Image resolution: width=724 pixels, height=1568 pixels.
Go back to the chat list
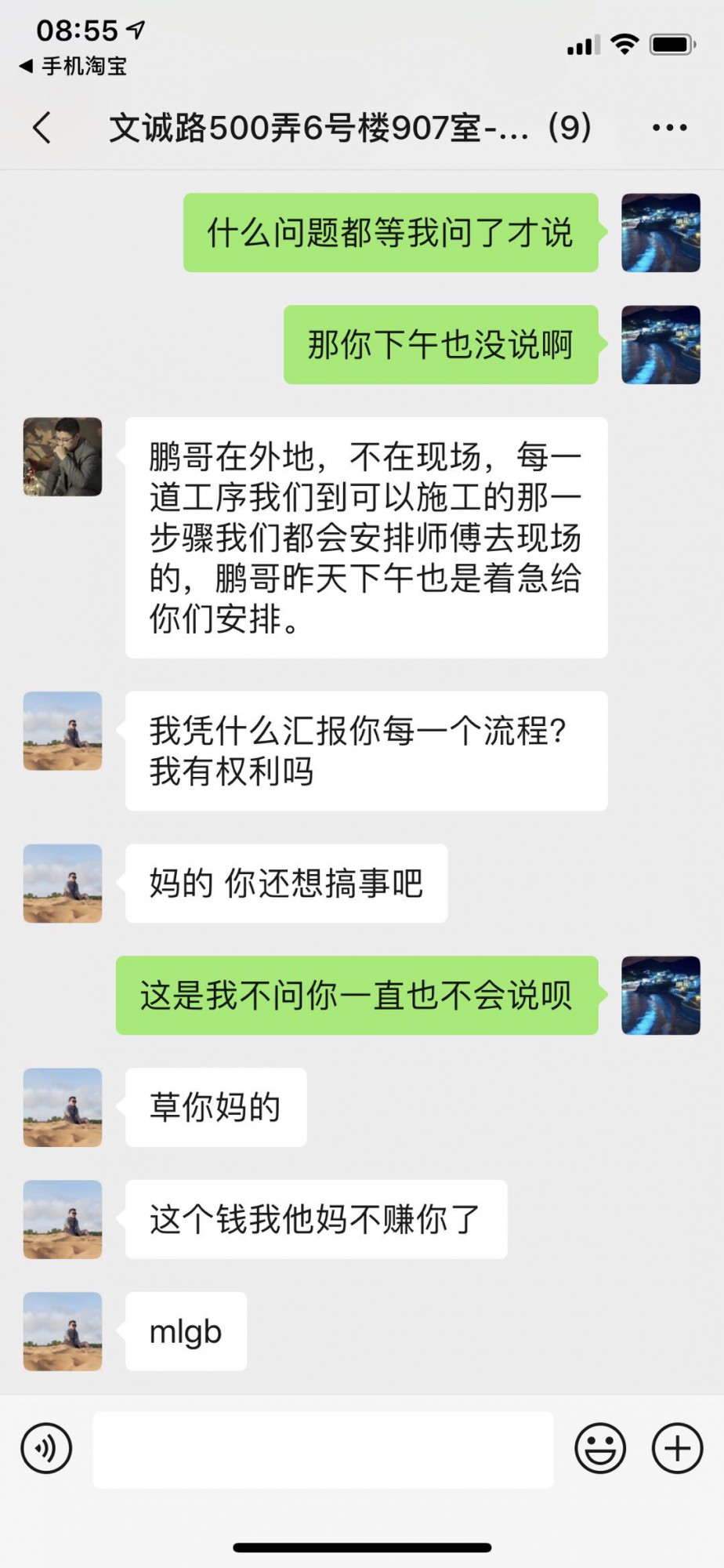pyautogui.click(x=42, y=127)
